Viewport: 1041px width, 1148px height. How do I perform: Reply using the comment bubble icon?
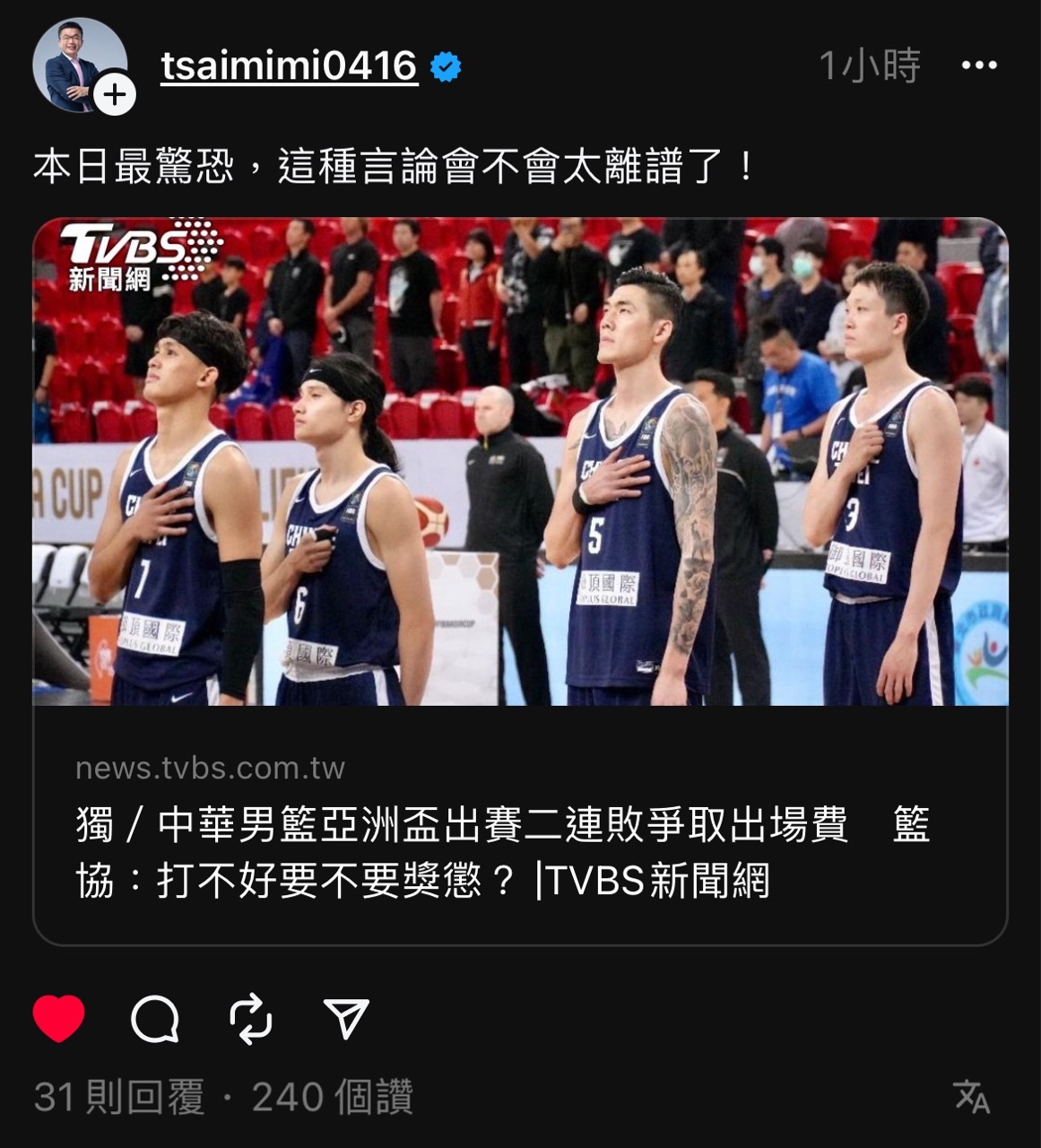click(x=155, y=1019)
